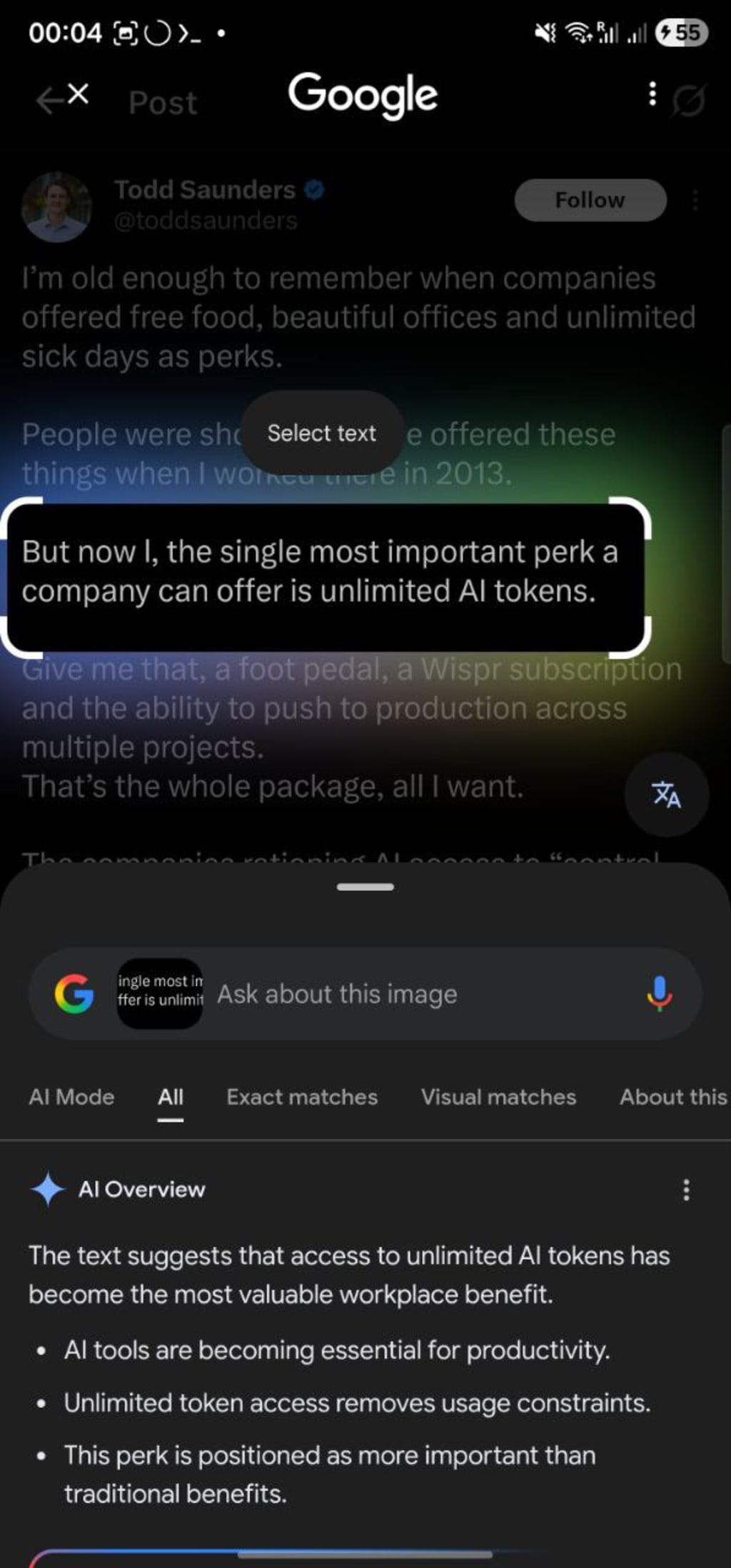Switch to the AI Mode tab
This screenshot has width=731, height=1568.
[x=71, y=1097]
